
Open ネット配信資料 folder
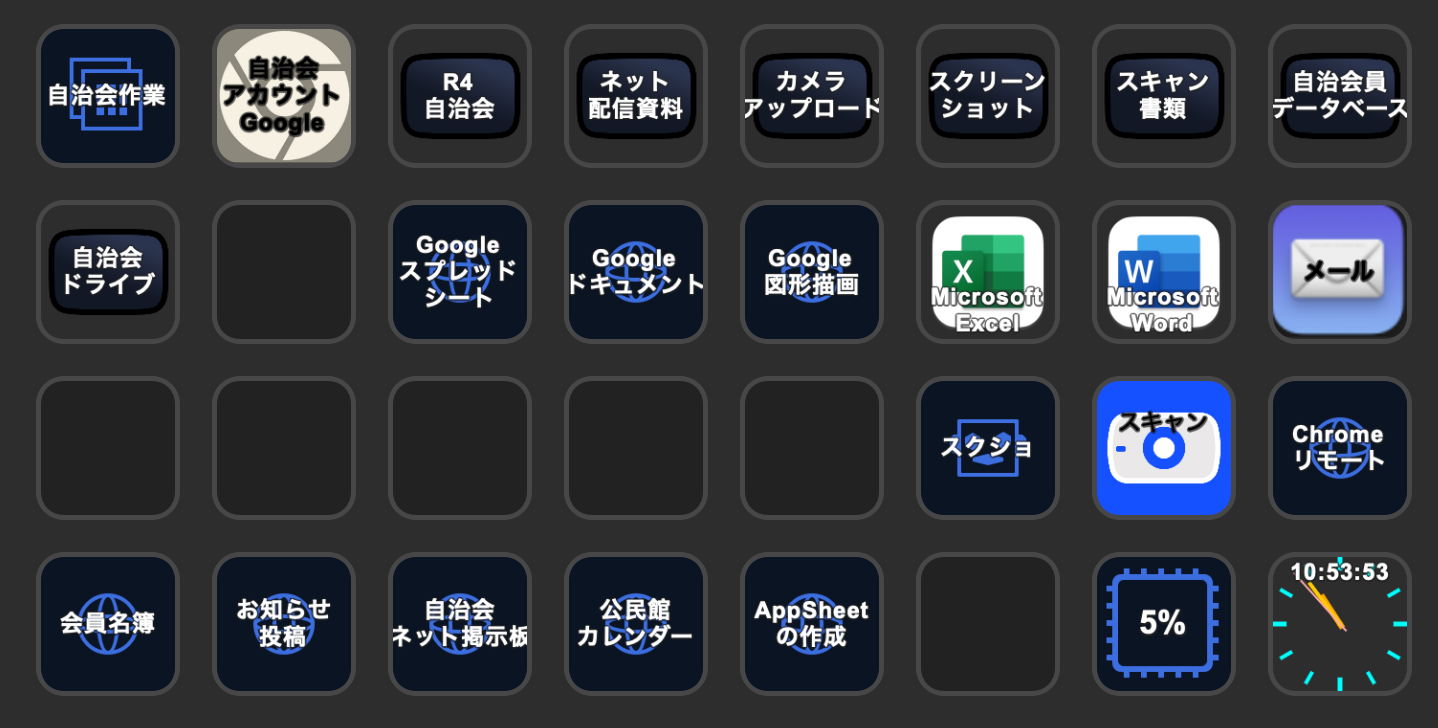(x=636, y=96)
